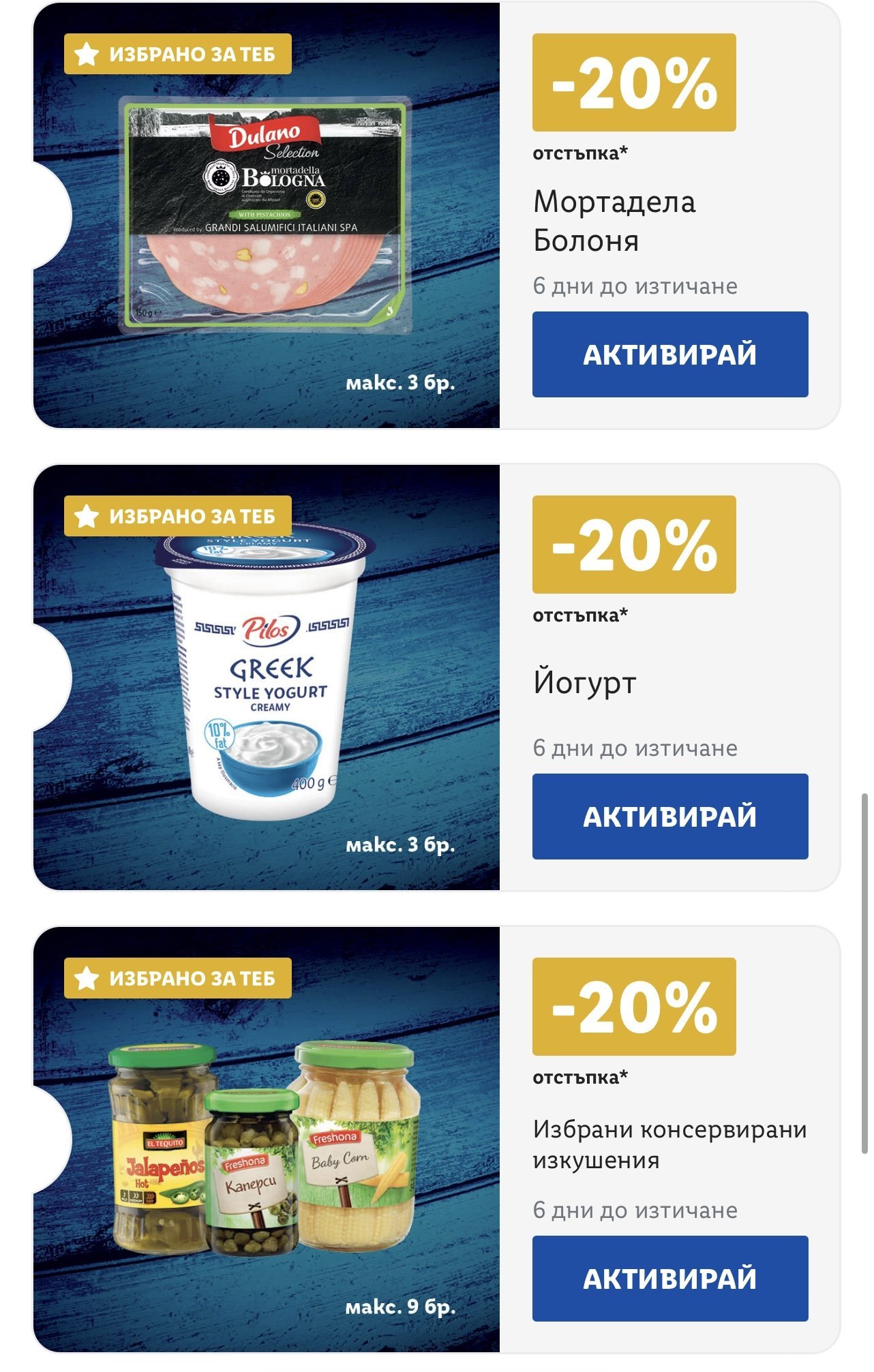Activate the Избрани консервирани изкушения coupon
Screen dimensions: 874x1372
tap(669, 1278)
